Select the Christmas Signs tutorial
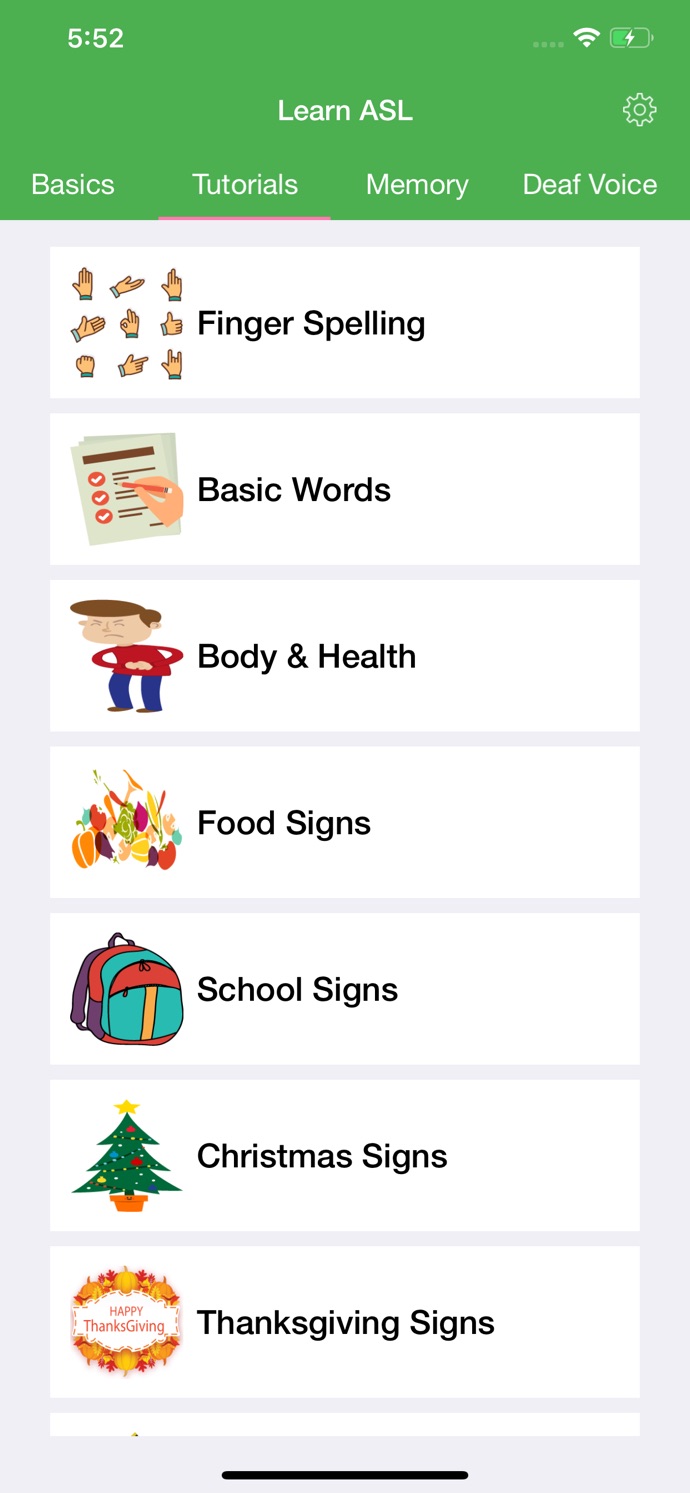This screenshot has width=690, height=1493. click(344, 1156)
